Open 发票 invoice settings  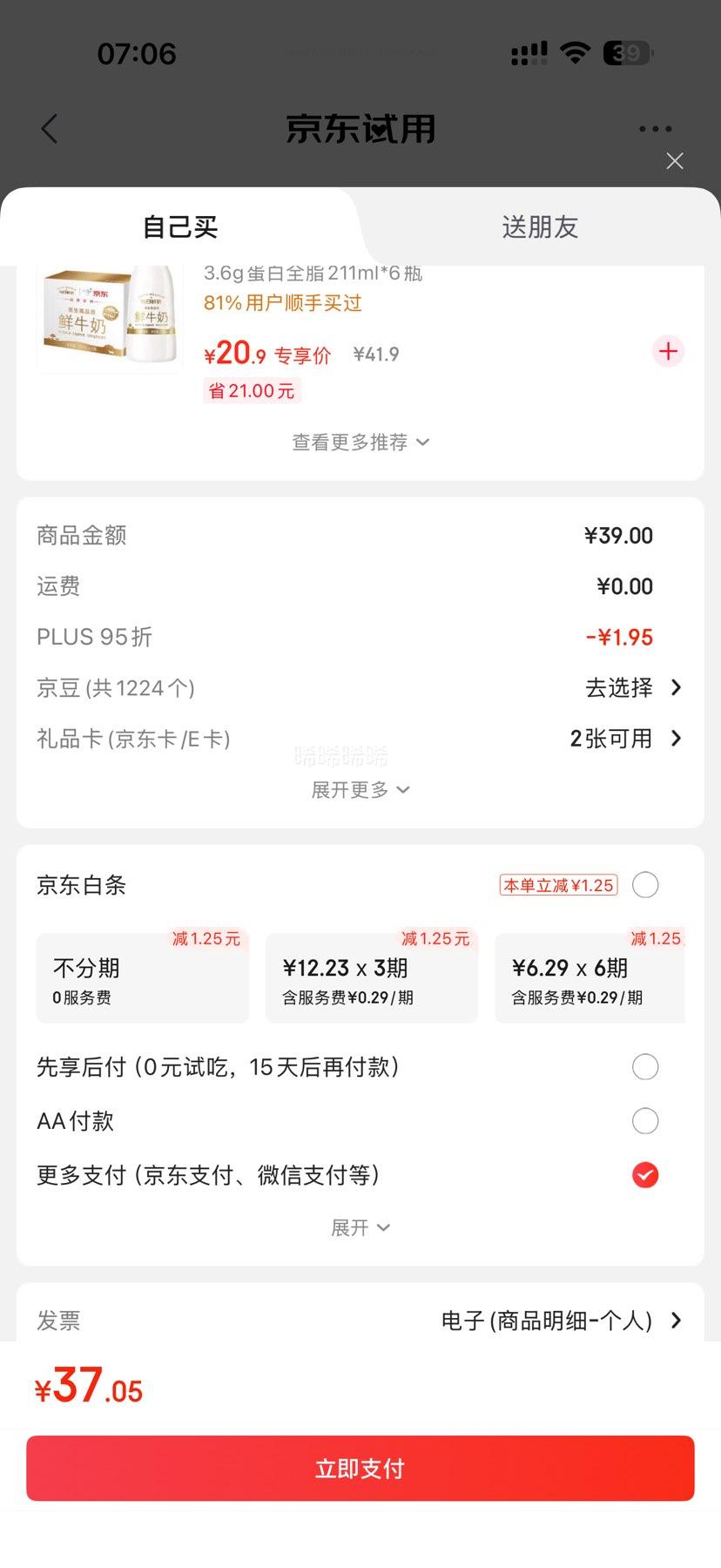[561, 1321]
